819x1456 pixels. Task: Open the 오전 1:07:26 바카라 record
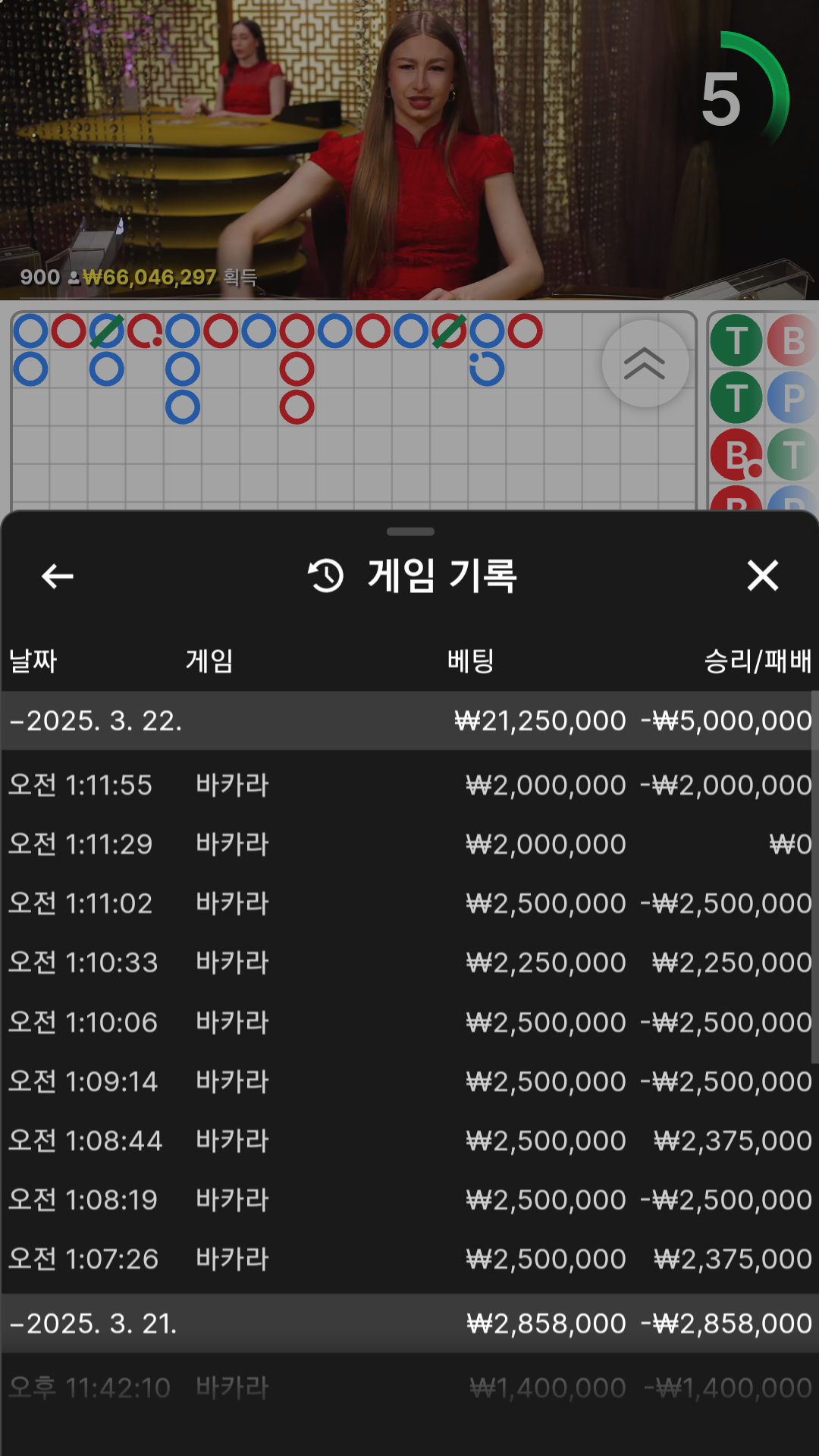pos(409,1259)
